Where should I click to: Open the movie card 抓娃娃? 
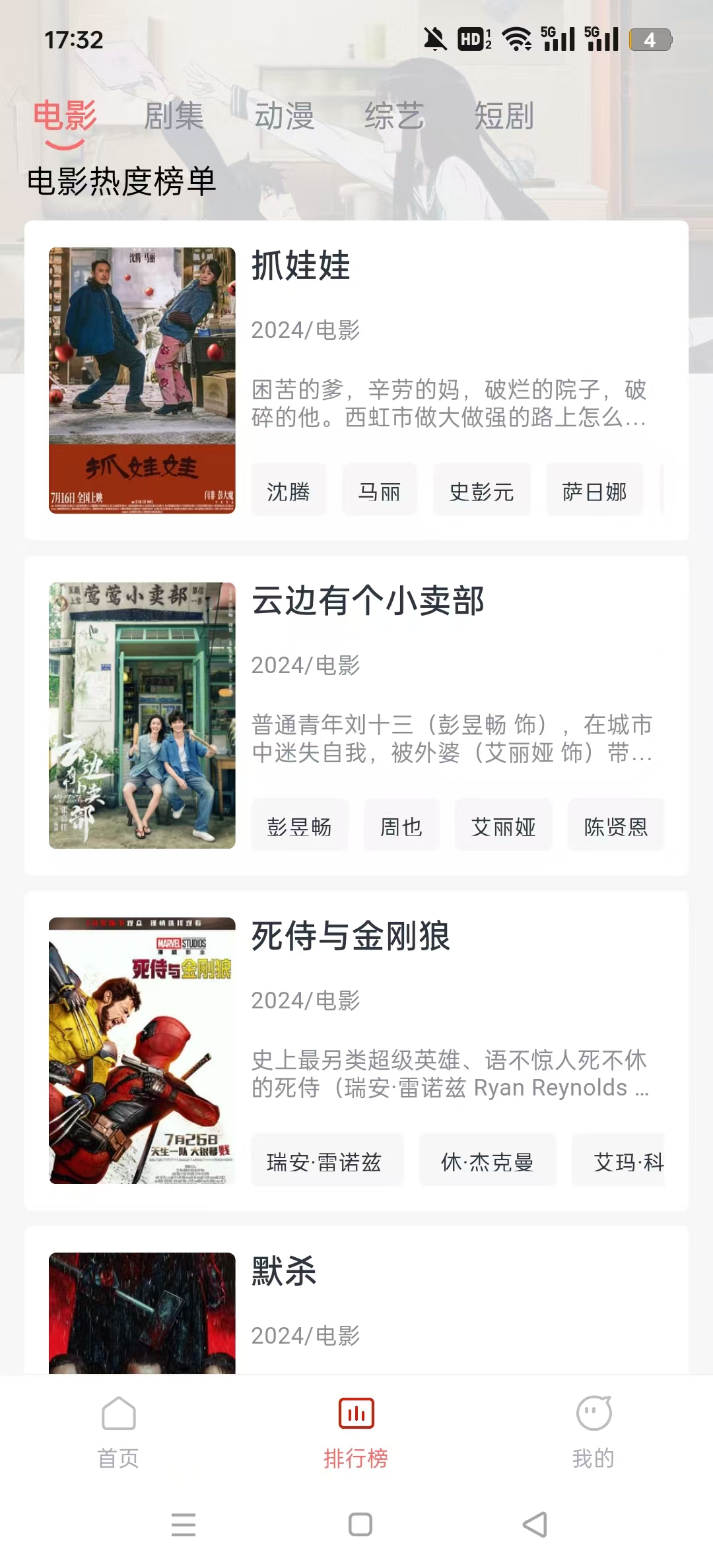tap(300, 266)
